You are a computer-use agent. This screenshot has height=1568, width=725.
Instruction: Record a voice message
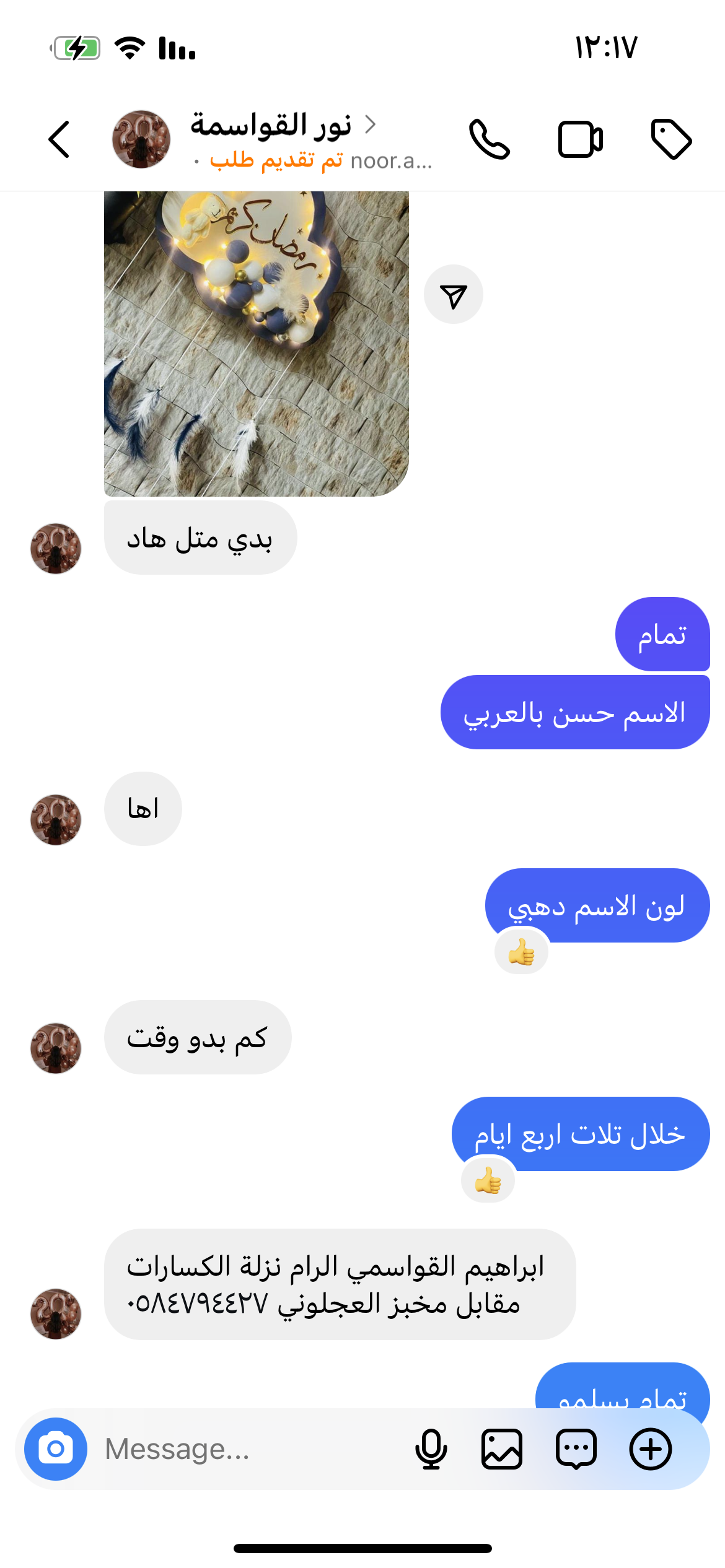click(x=431, y=1449)
